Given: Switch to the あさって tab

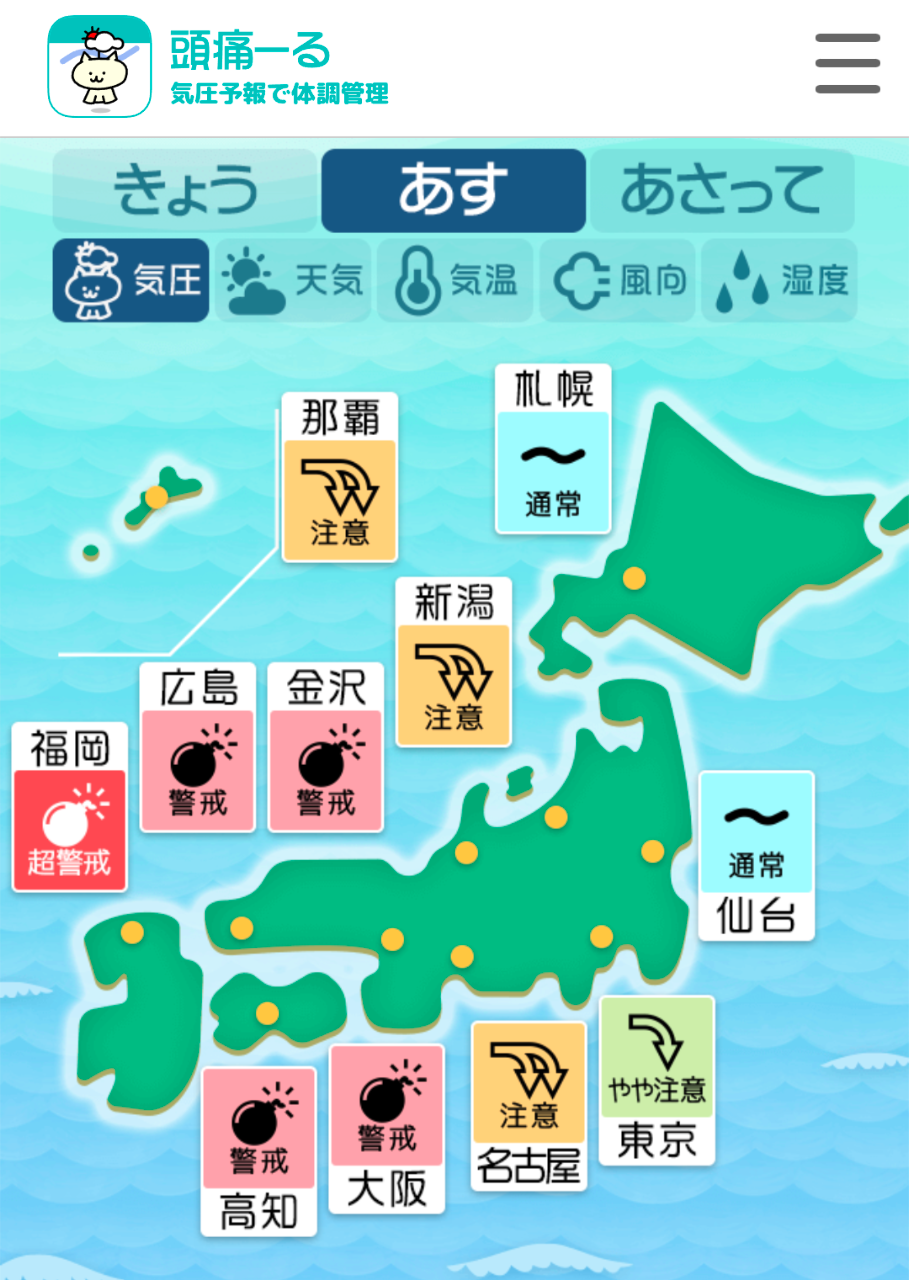Looking at the screenshot, I should tap(721, 190).
